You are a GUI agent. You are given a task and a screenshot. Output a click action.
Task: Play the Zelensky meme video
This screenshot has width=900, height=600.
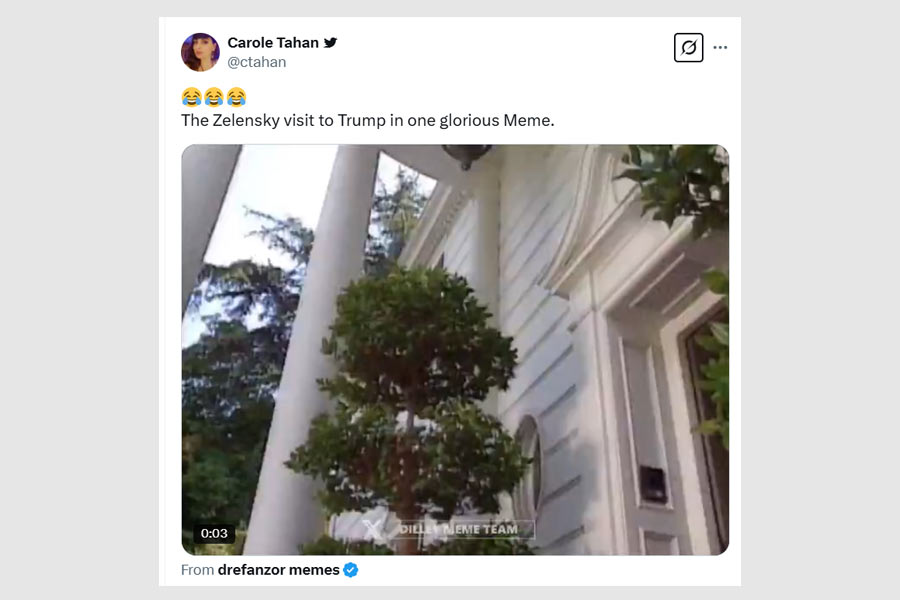click(x=455, y=350)
